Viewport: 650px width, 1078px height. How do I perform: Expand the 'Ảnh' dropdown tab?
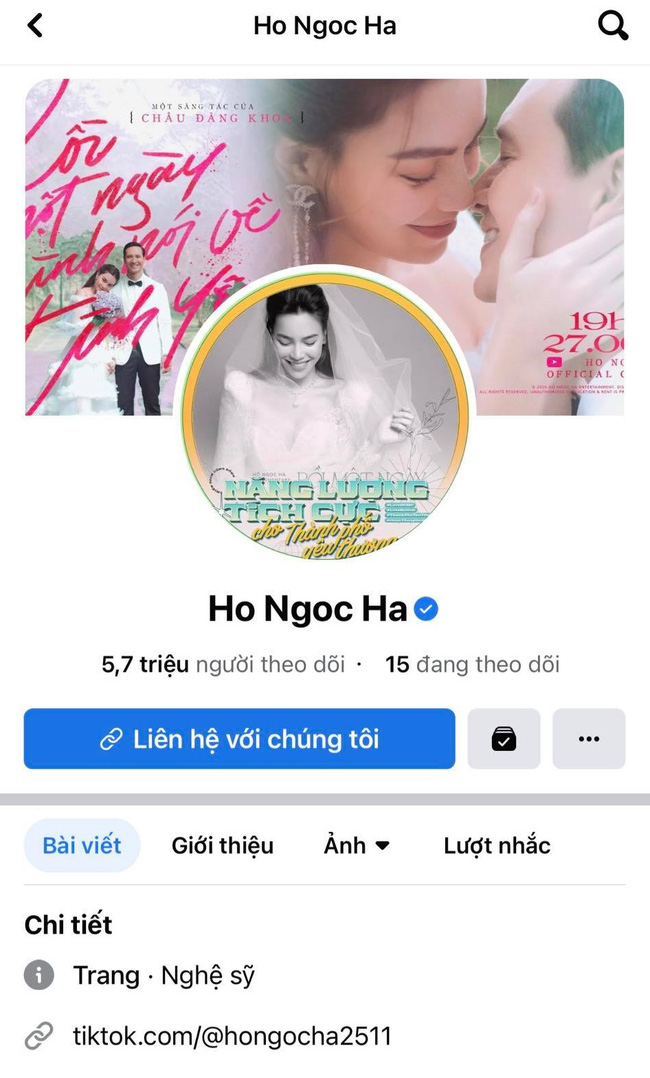pos(357,845)
